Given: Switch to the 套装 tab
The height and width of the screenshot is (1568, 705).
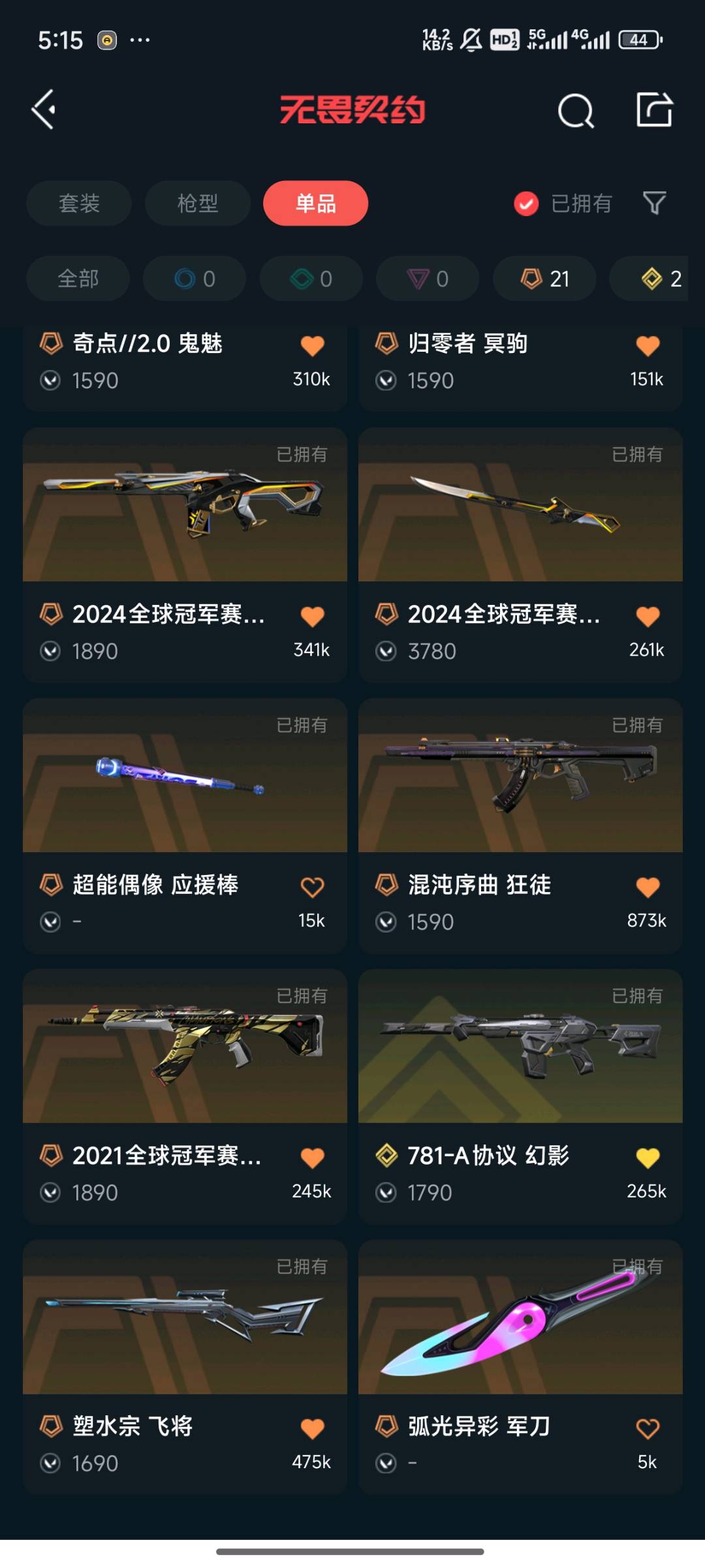Looking at the screenshot, I should coord(79,204).
